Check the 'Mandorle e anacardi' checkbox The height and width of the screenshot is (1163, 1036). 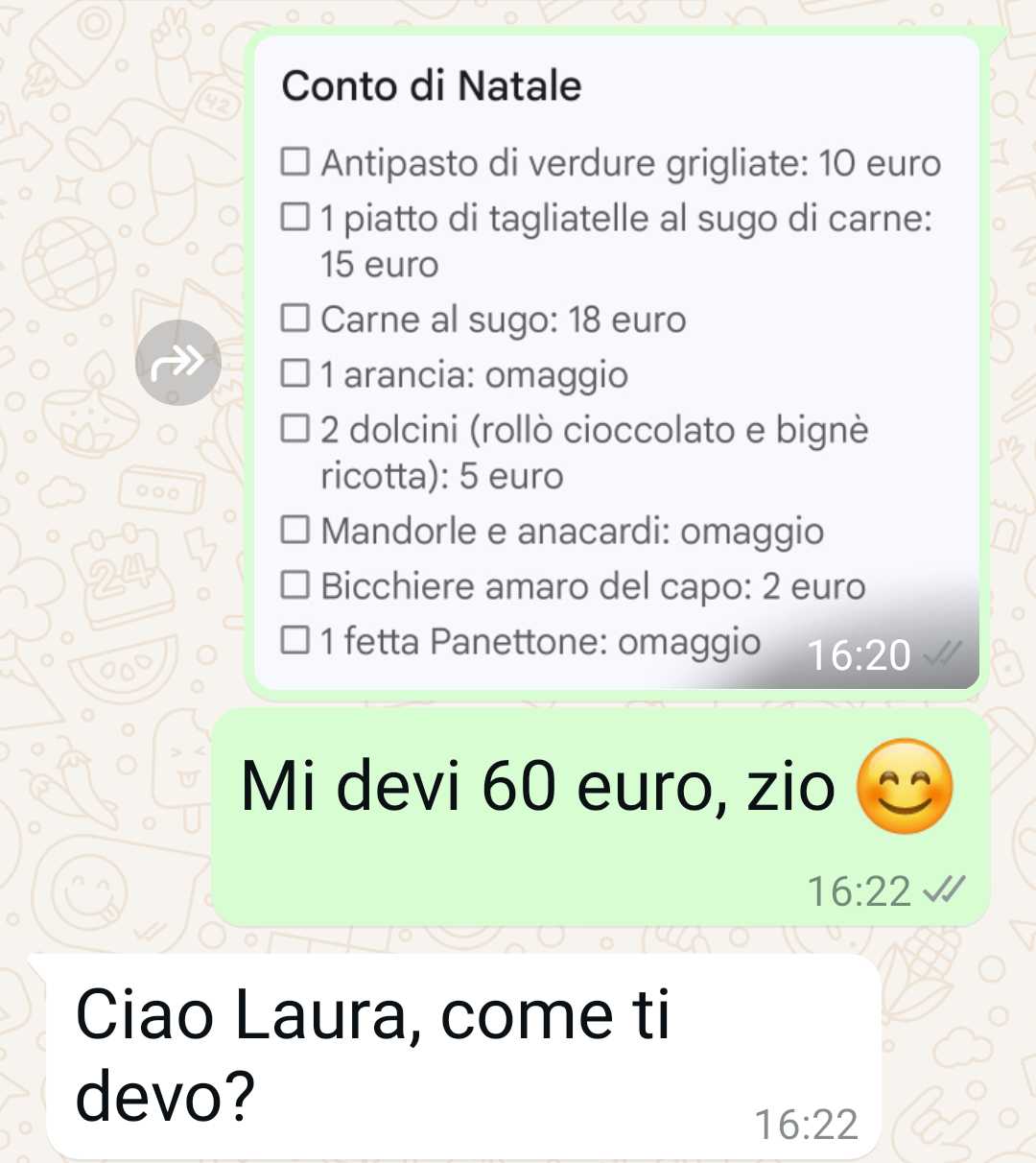coord(294,530)
